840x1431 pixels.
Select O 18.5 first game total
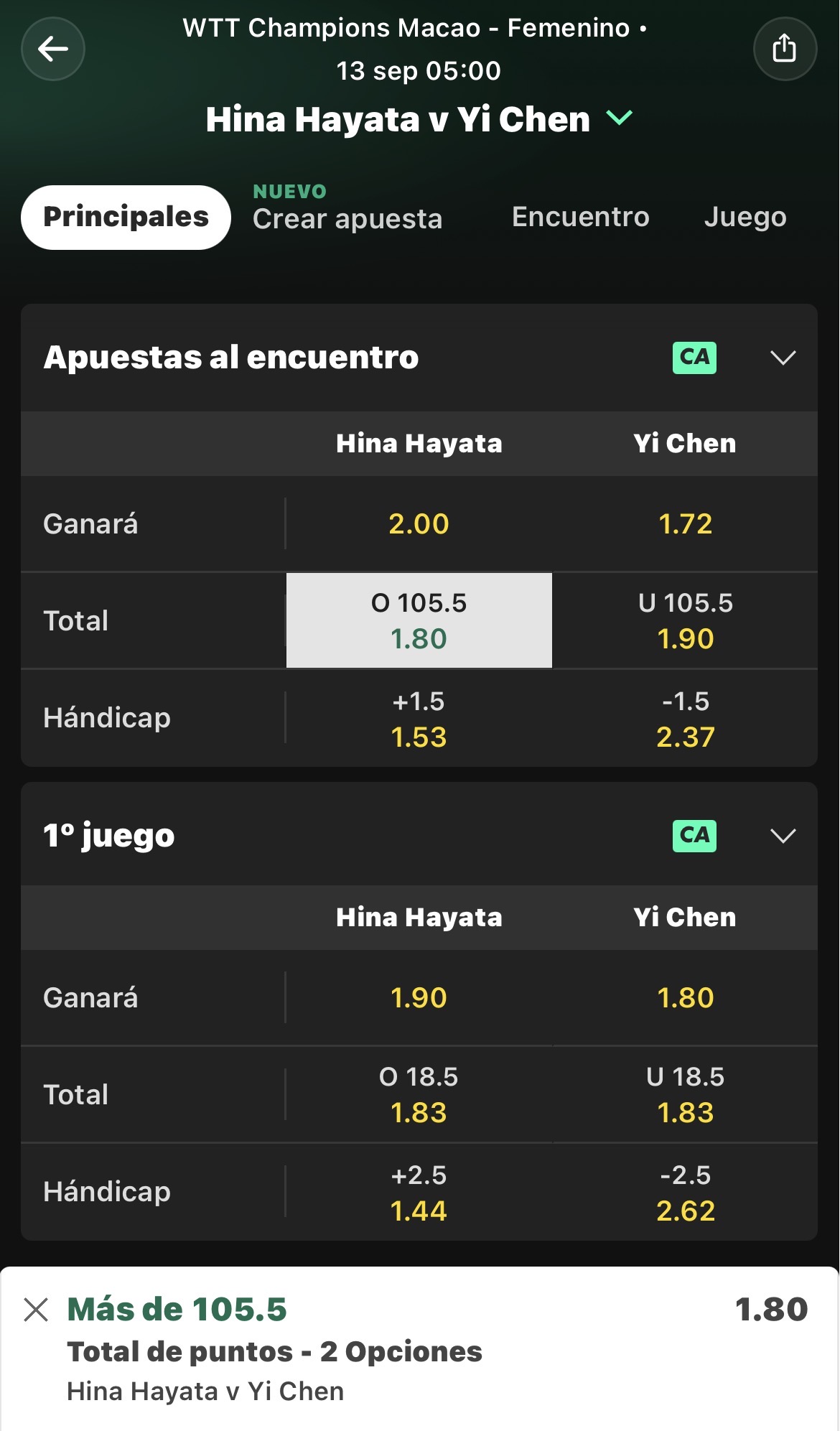pos(419,1094)
